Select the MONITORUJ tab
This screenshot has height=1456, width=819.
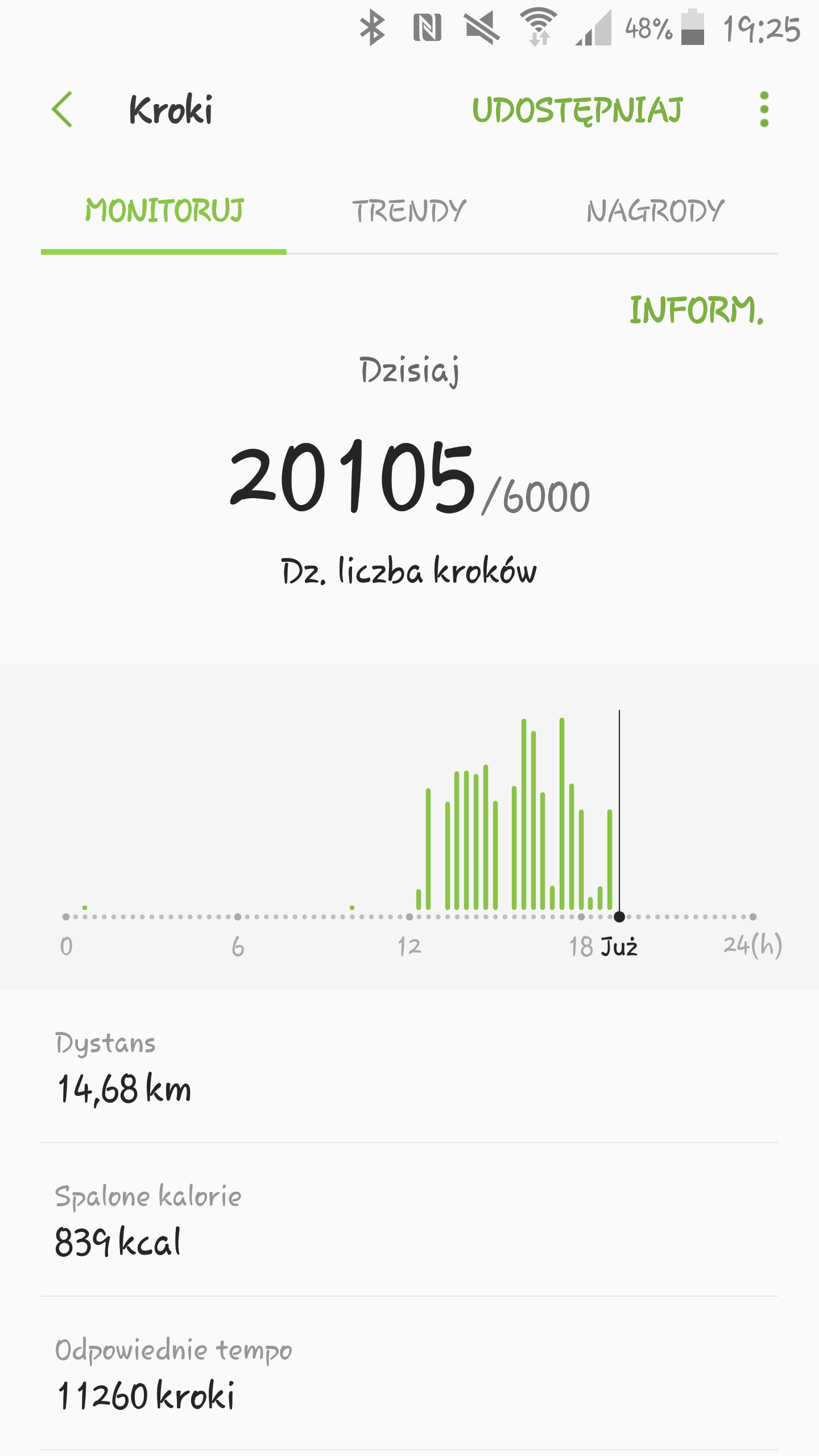164,211
